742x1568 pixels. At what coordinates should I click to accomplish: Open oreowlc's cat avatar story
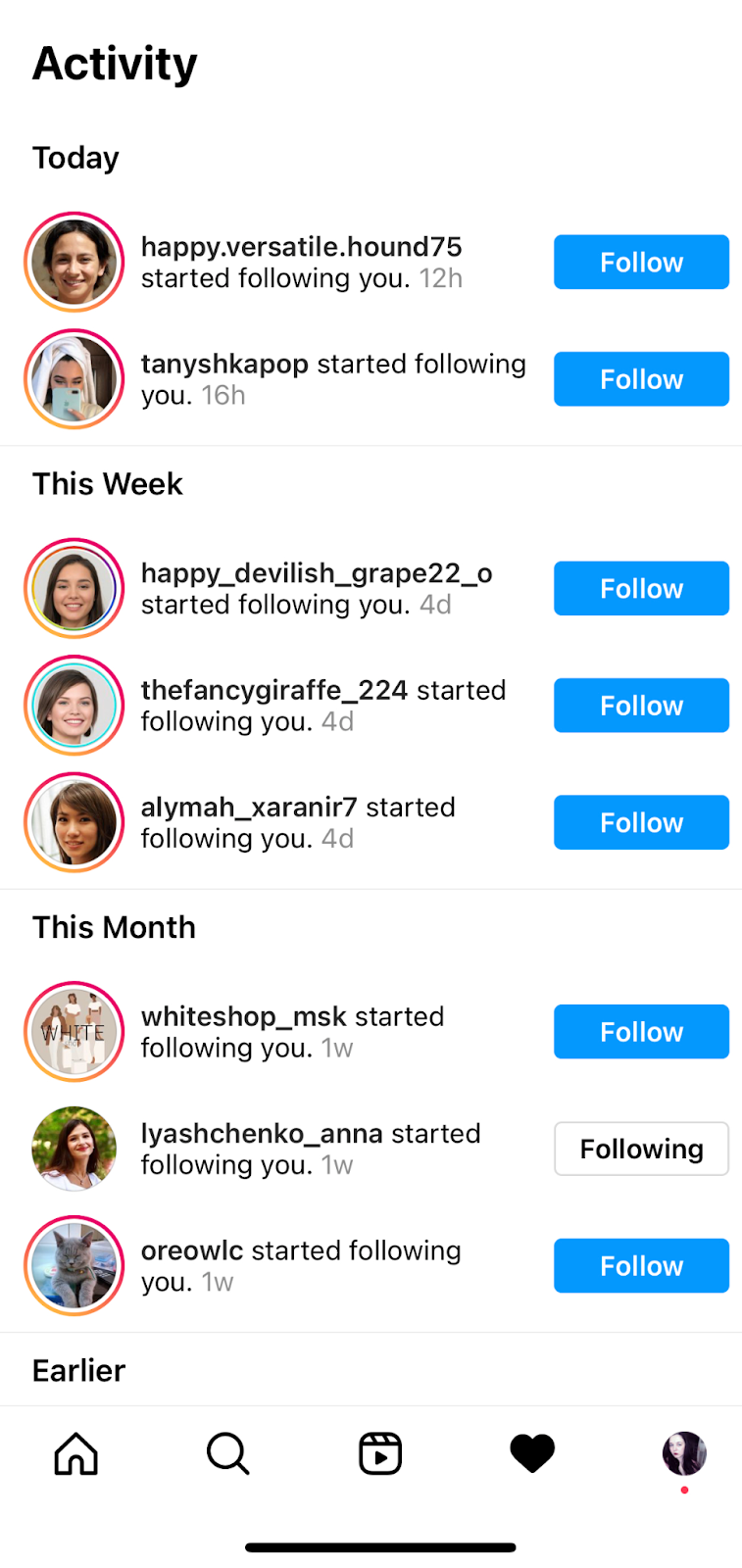[74, 1265]
